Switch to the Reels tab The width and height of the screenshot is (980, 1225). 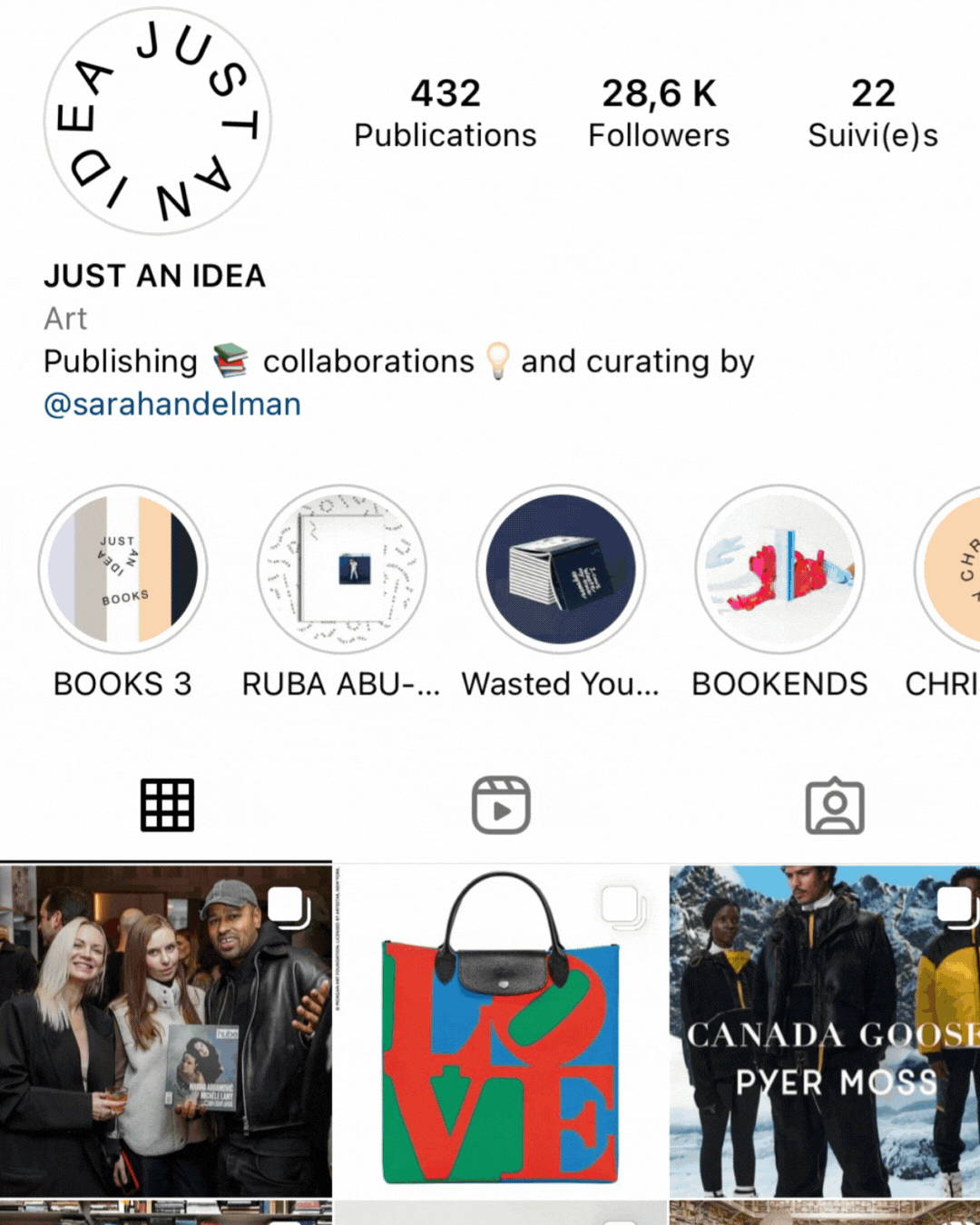tap(501, 805)
